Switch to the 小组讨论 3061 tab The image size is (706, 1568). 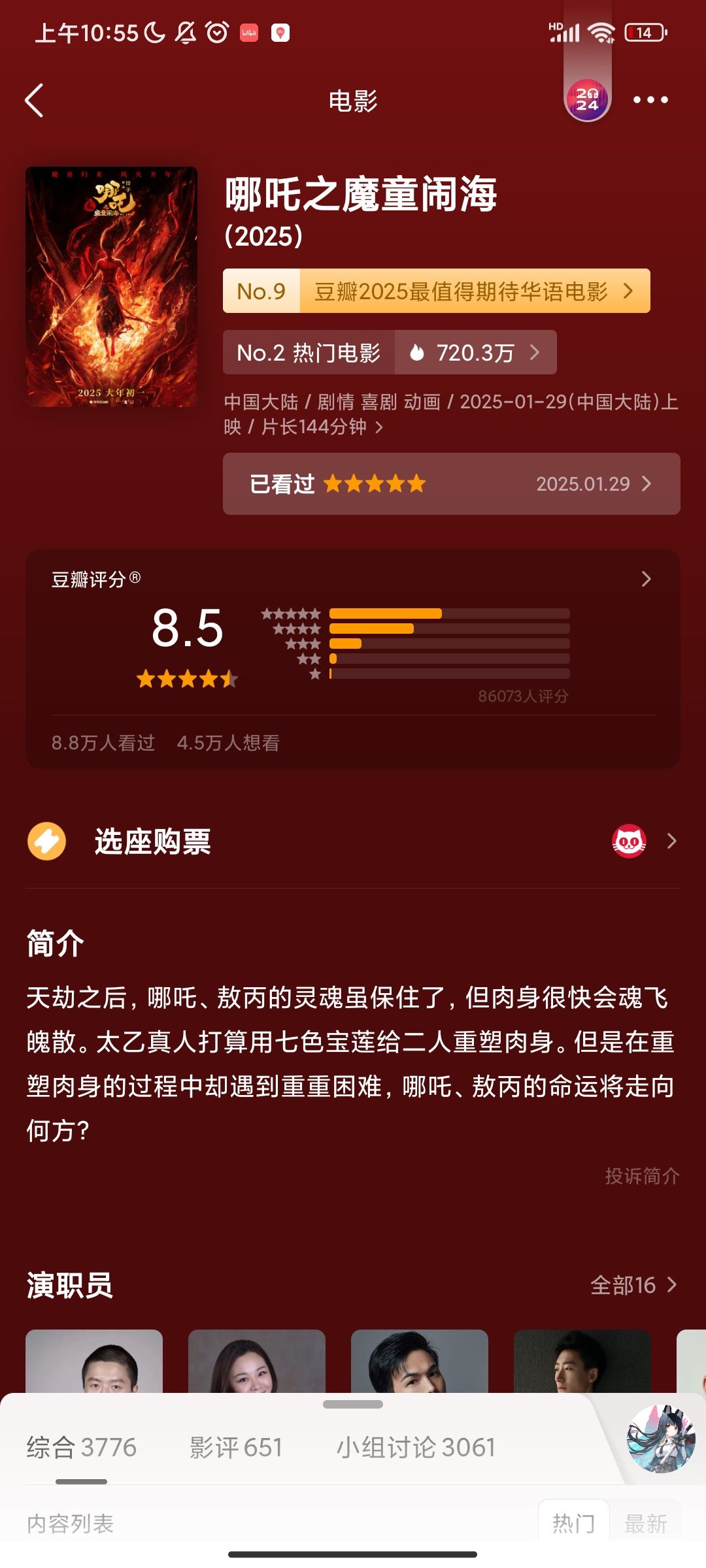pos(416,1447)
